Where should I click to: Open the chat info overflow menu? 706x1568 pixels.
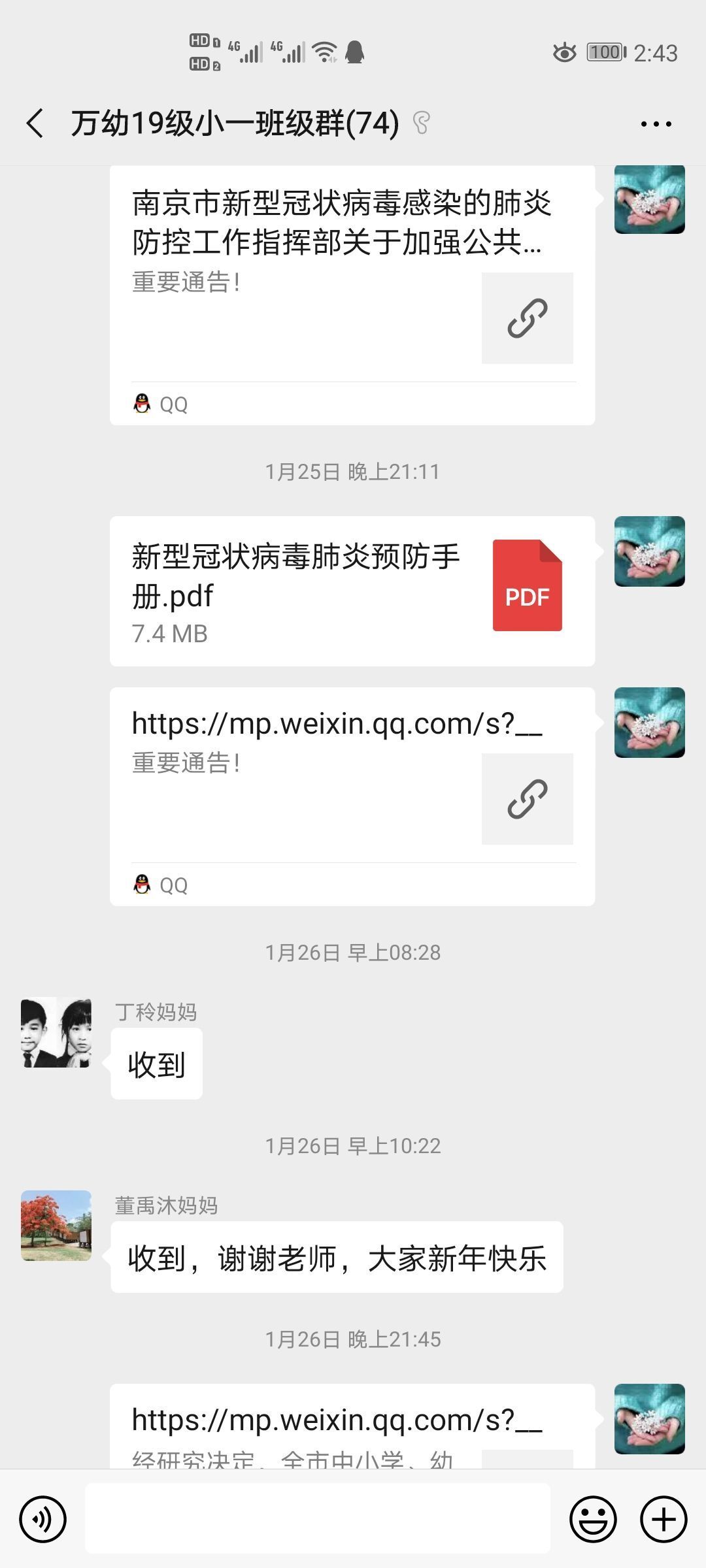656,123
